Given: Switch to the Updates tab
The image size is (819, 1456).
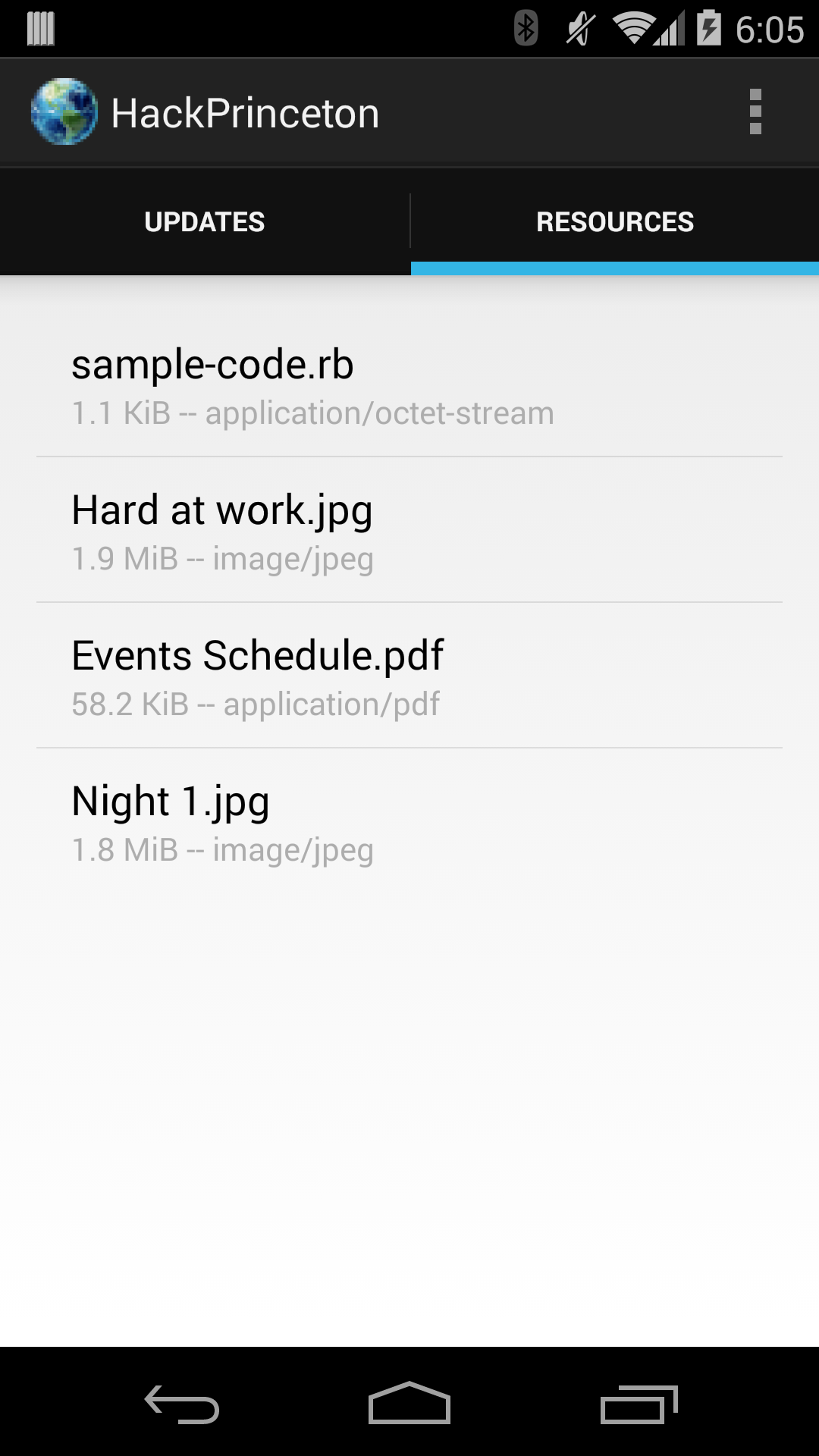Looking at the screenshot, I should [x=205, y=221].
